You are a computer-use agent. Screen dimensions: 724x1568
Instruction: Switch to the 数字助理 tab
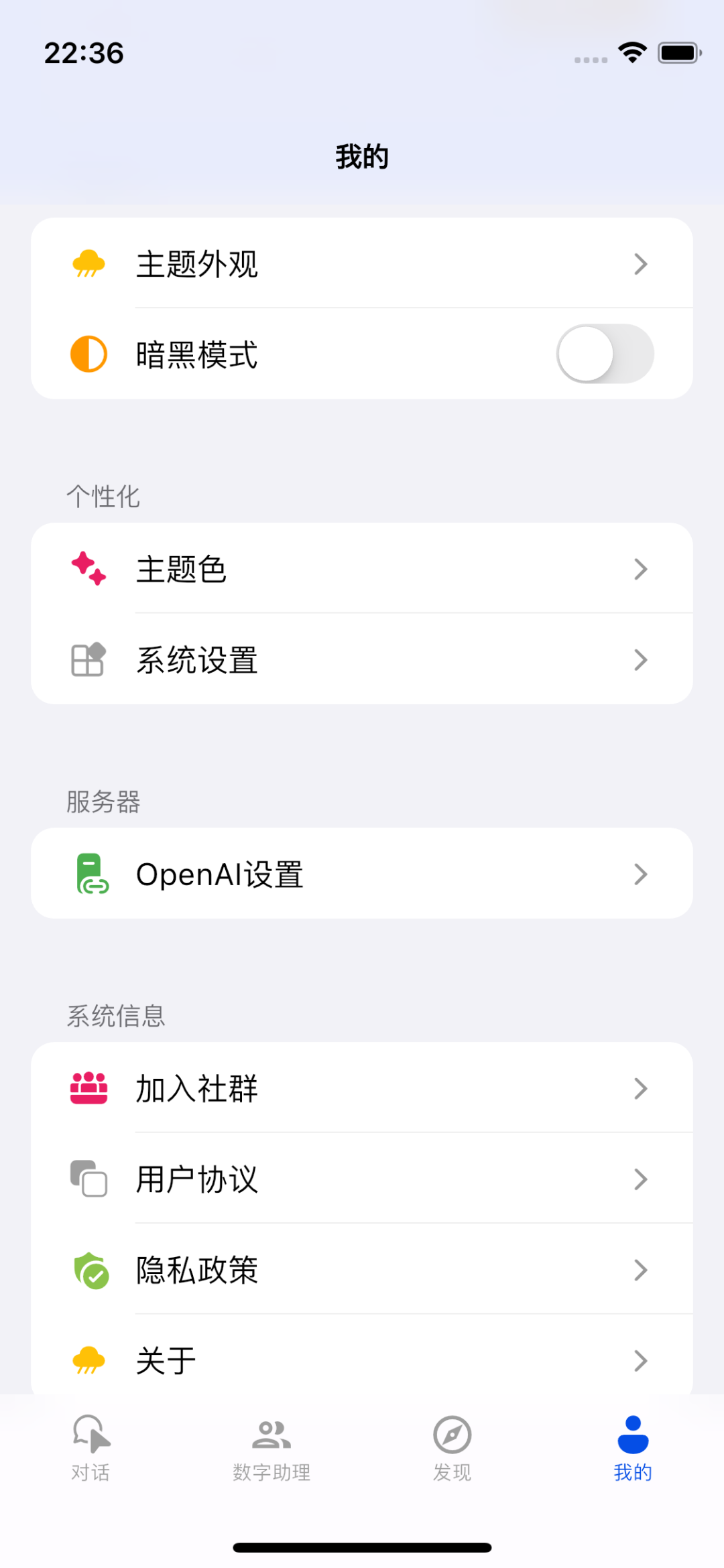click(271, 1447)
